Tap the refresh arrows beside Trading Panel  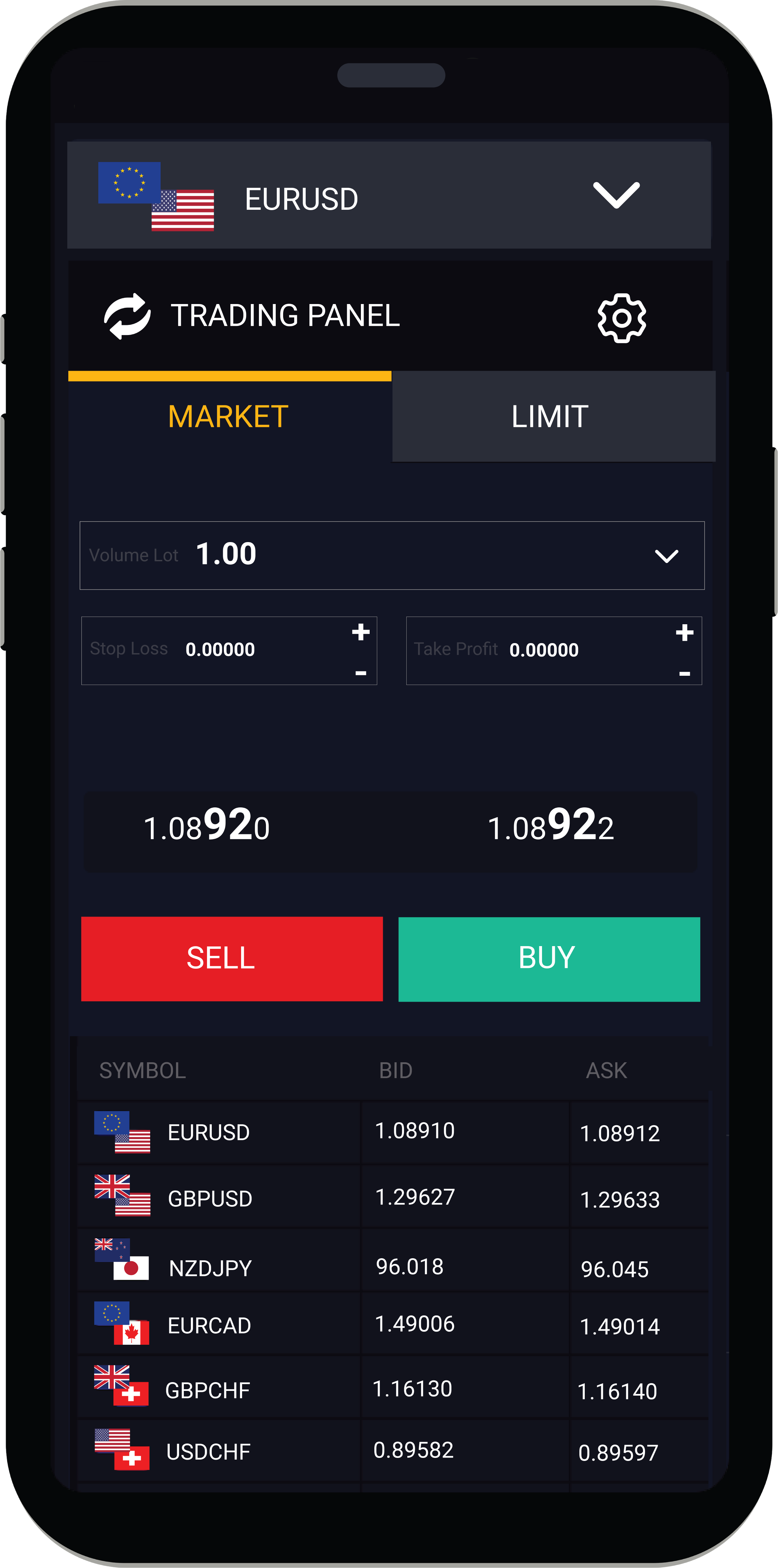[x=127, y=316]
